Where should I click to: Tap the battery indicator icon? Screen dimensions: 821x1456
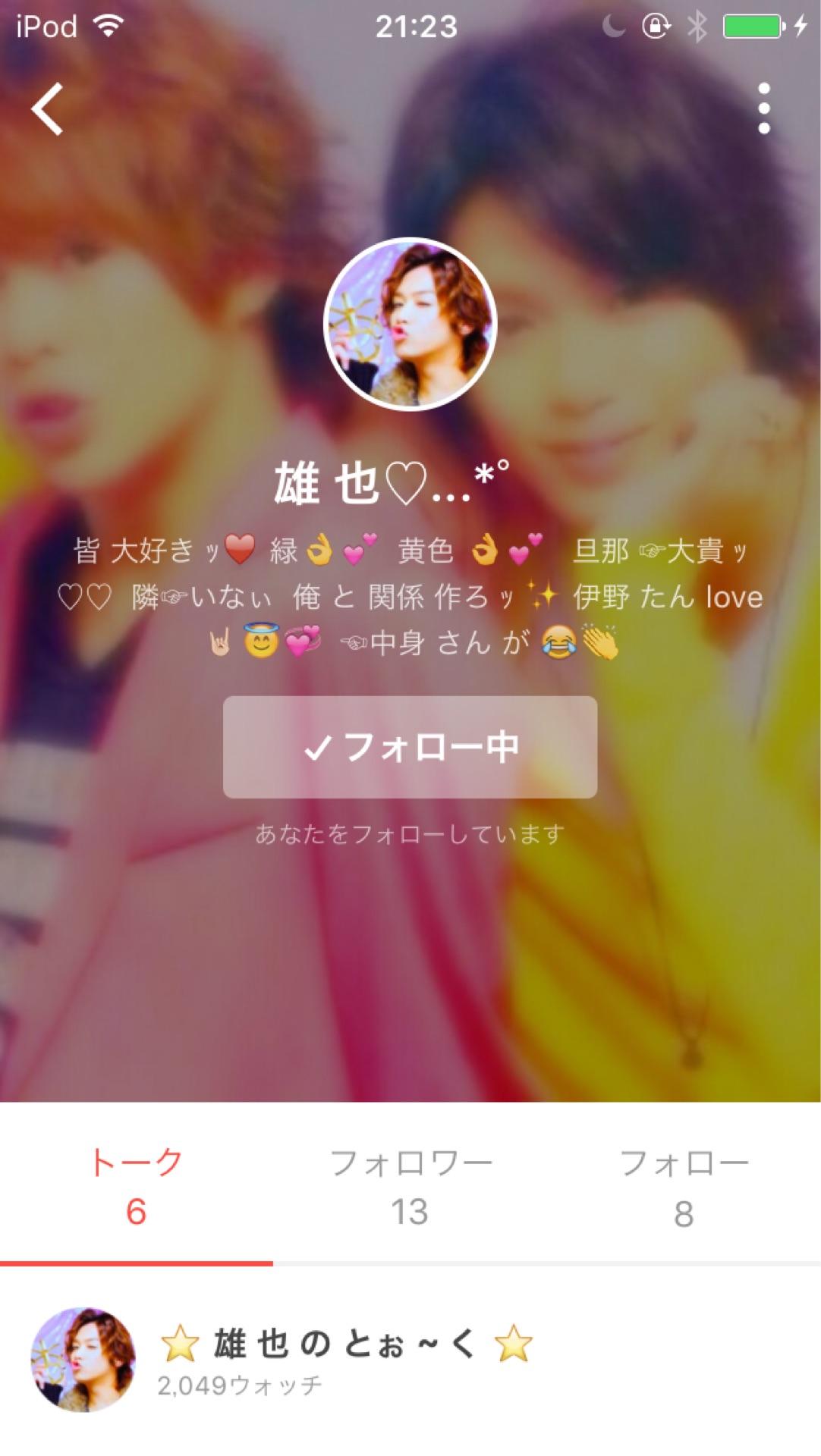752,25
